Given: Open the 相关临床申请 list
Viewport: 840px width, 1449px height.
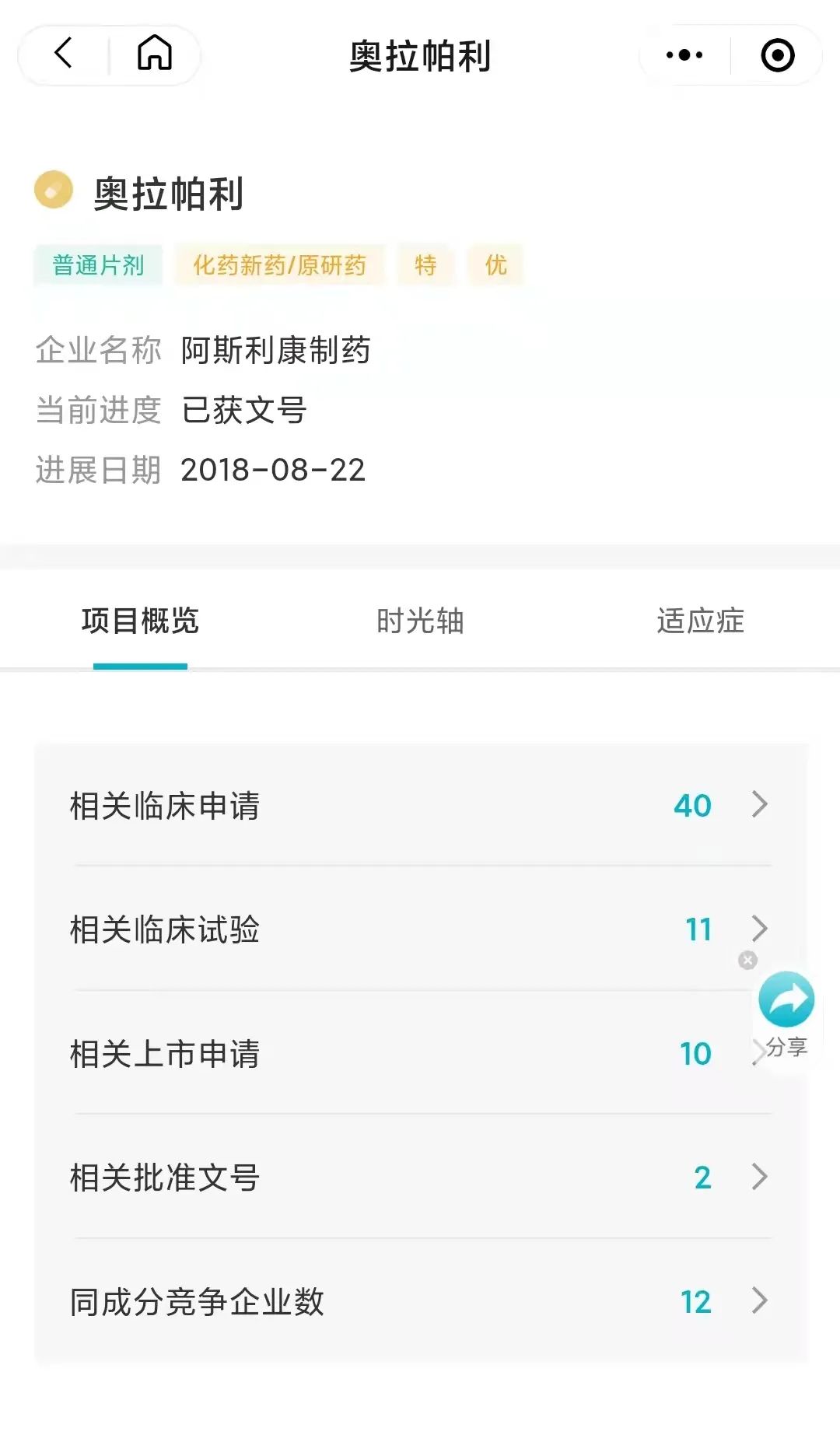Looking at the screenshot, I should [420, 805].
